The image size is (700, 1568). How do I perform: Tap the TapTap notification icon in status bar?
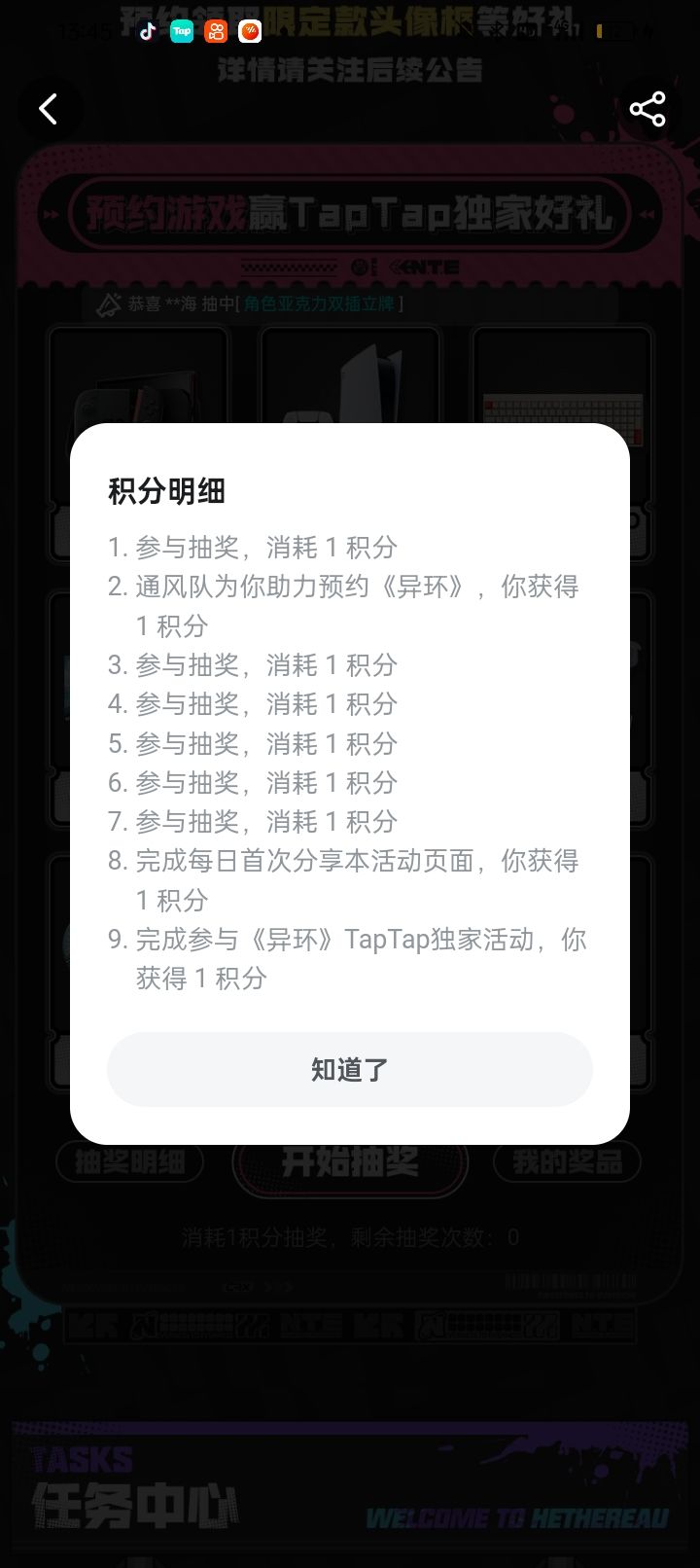[180, 31]
